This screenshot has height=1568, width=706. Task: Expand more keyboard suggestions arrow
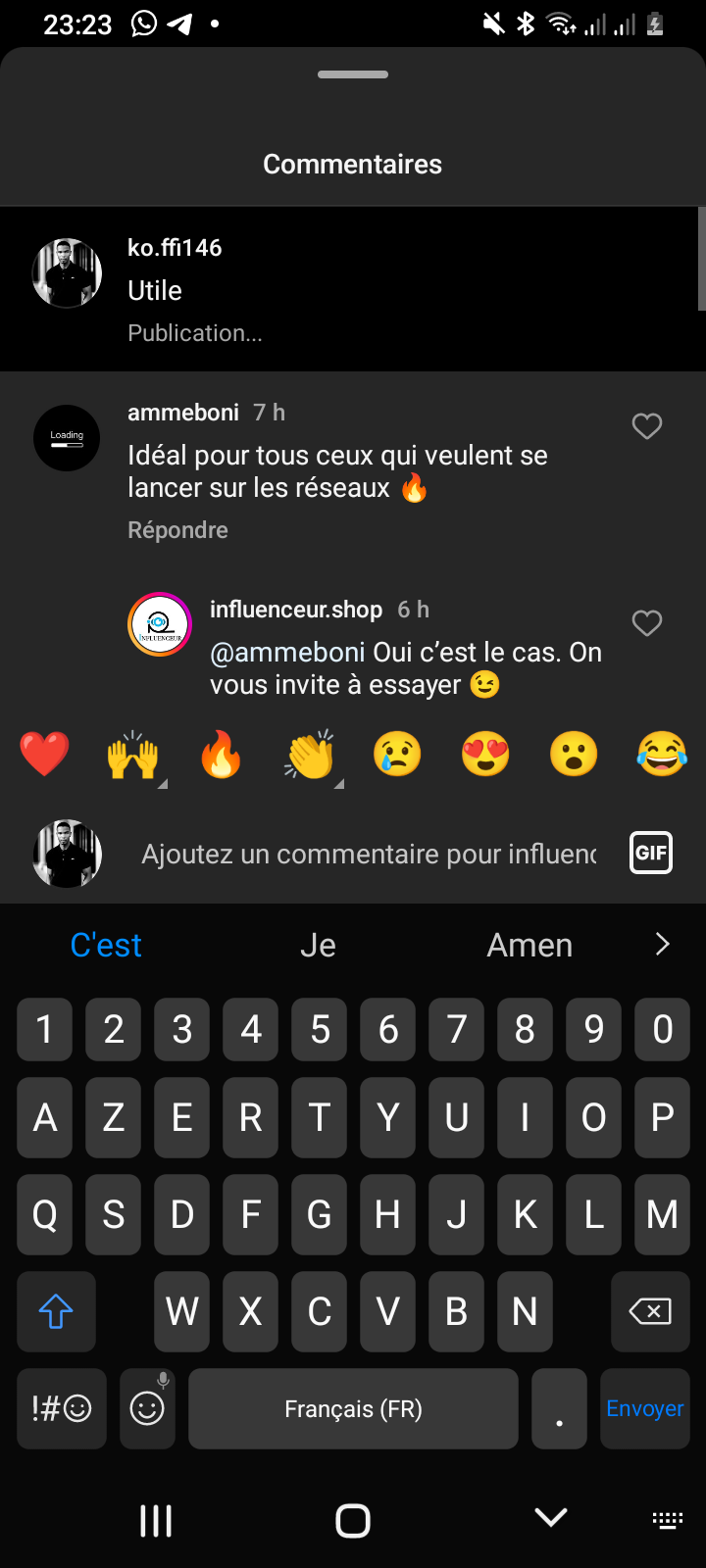(x=663, y=944)
